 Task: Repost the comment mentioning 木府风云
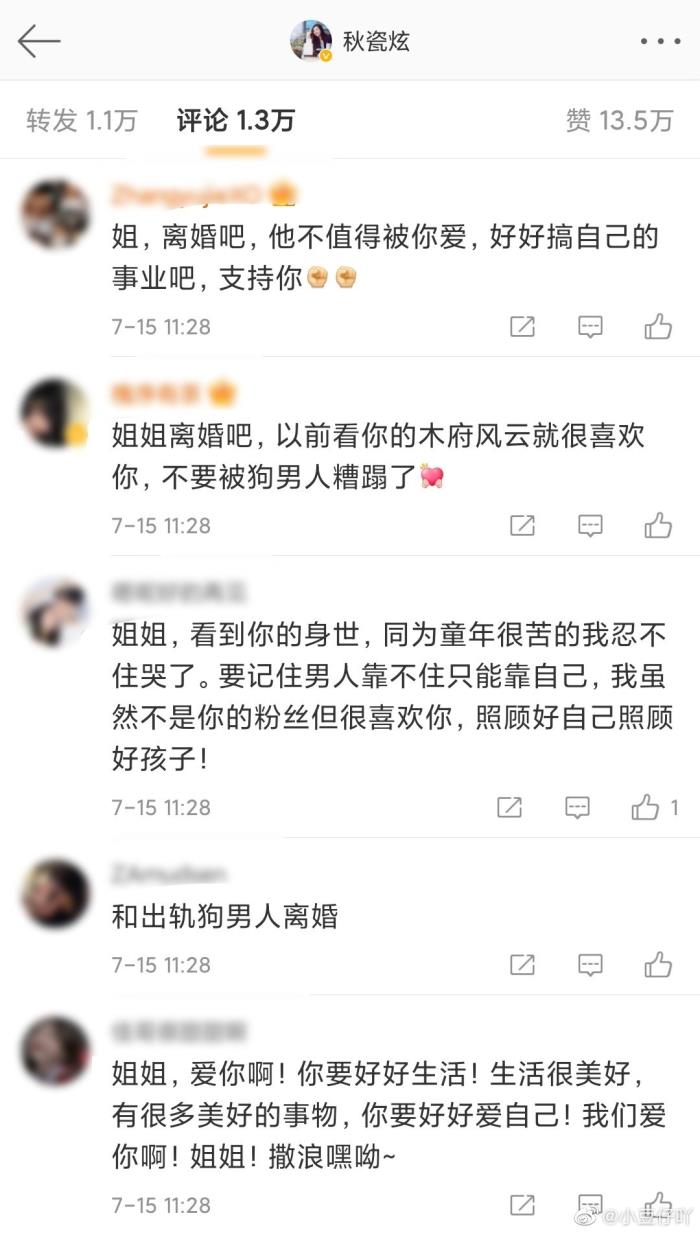pos(522,525)
